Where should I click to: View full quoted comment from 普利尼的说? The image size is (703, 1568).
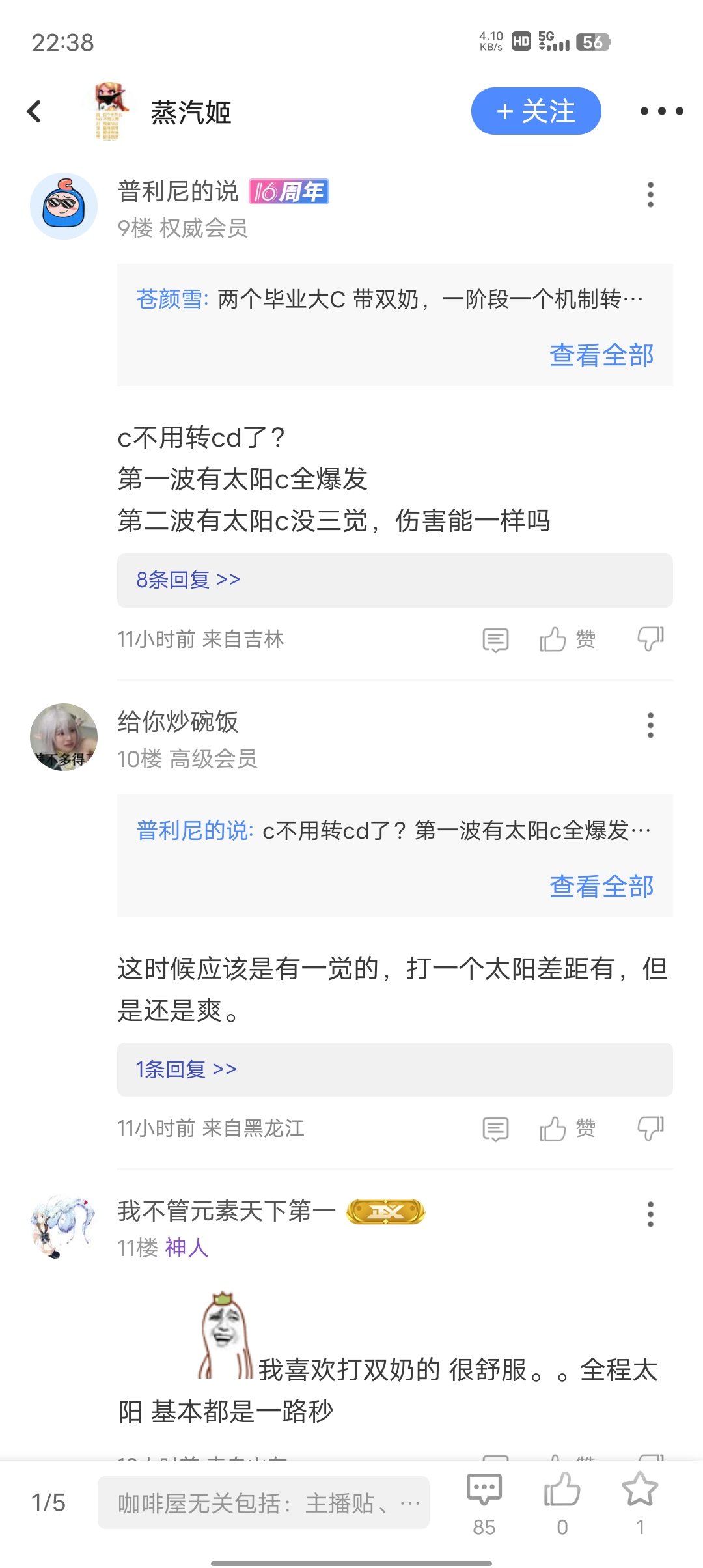point(601,886)
